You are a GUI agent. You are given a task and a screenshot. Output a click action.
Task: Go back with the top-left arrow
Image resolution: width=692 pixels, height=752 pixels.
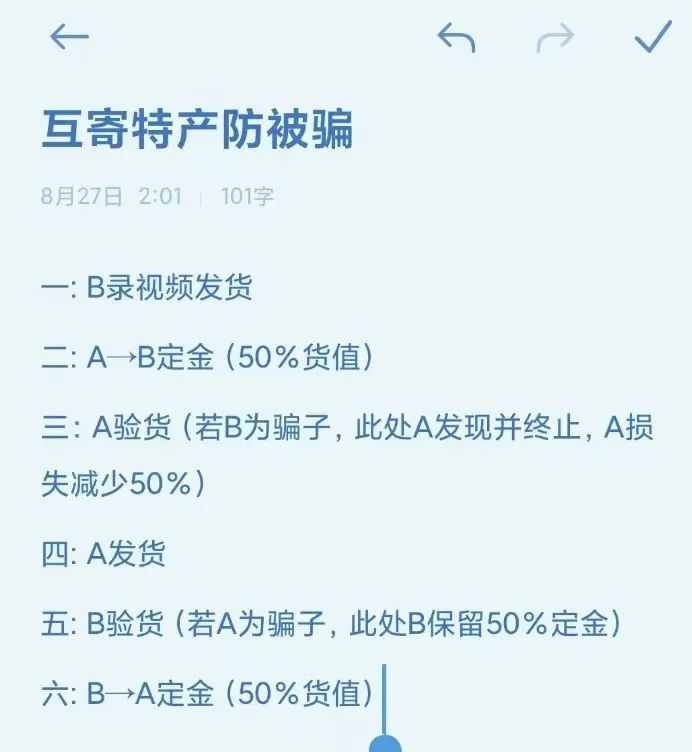pyautogui.click(x=69, y=37)
